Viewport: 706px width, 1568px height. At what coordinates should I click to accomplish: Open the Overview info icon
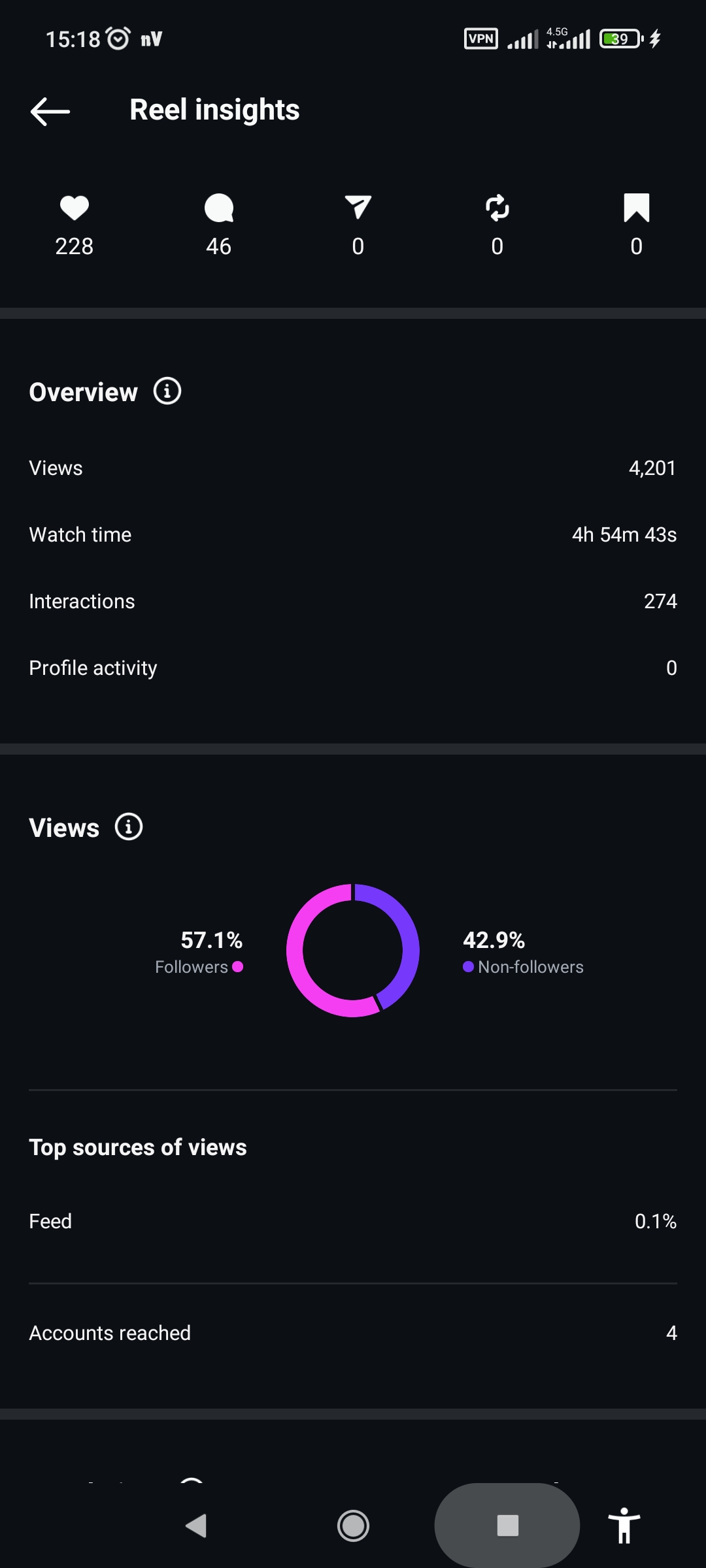tap(167, 391)
